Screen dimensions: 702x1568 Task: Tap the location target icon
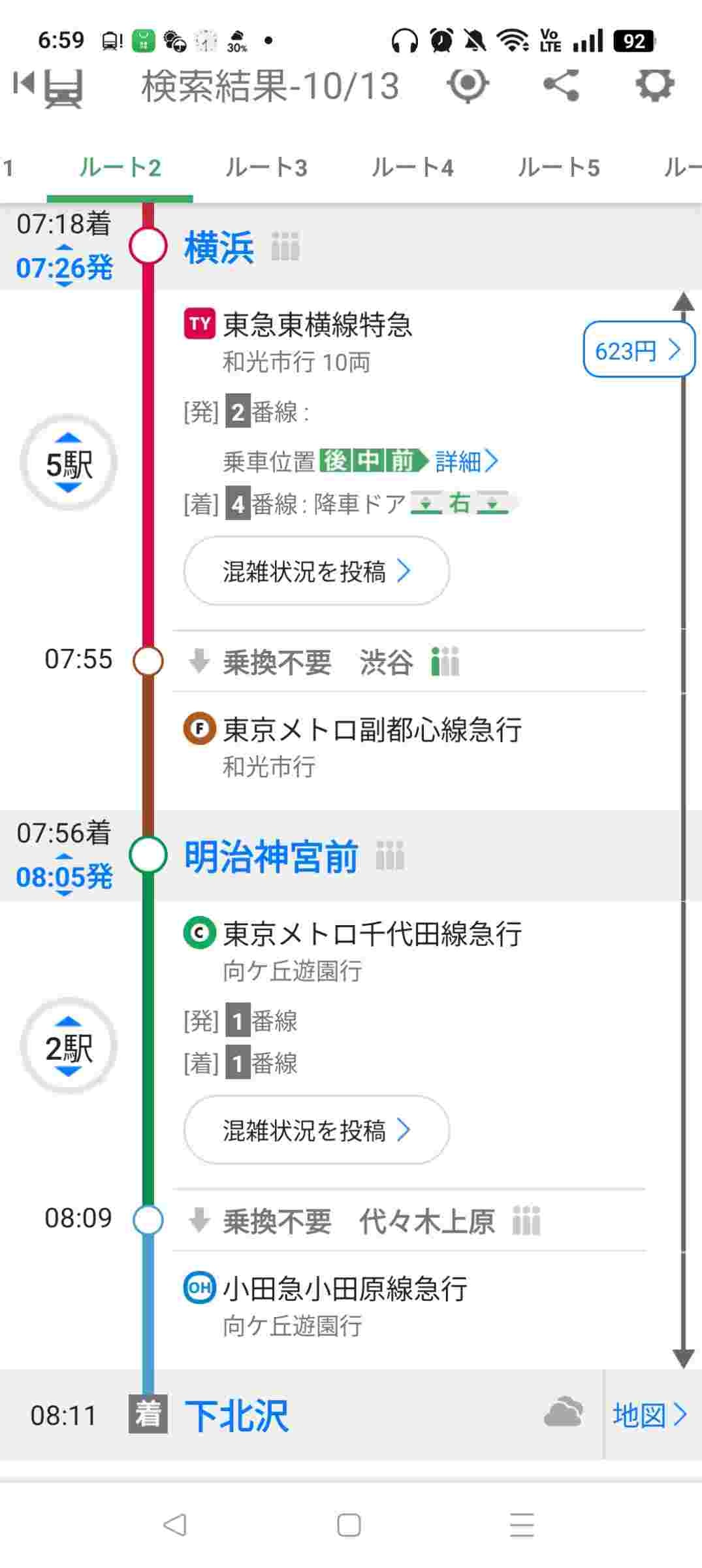click(468, 85)
